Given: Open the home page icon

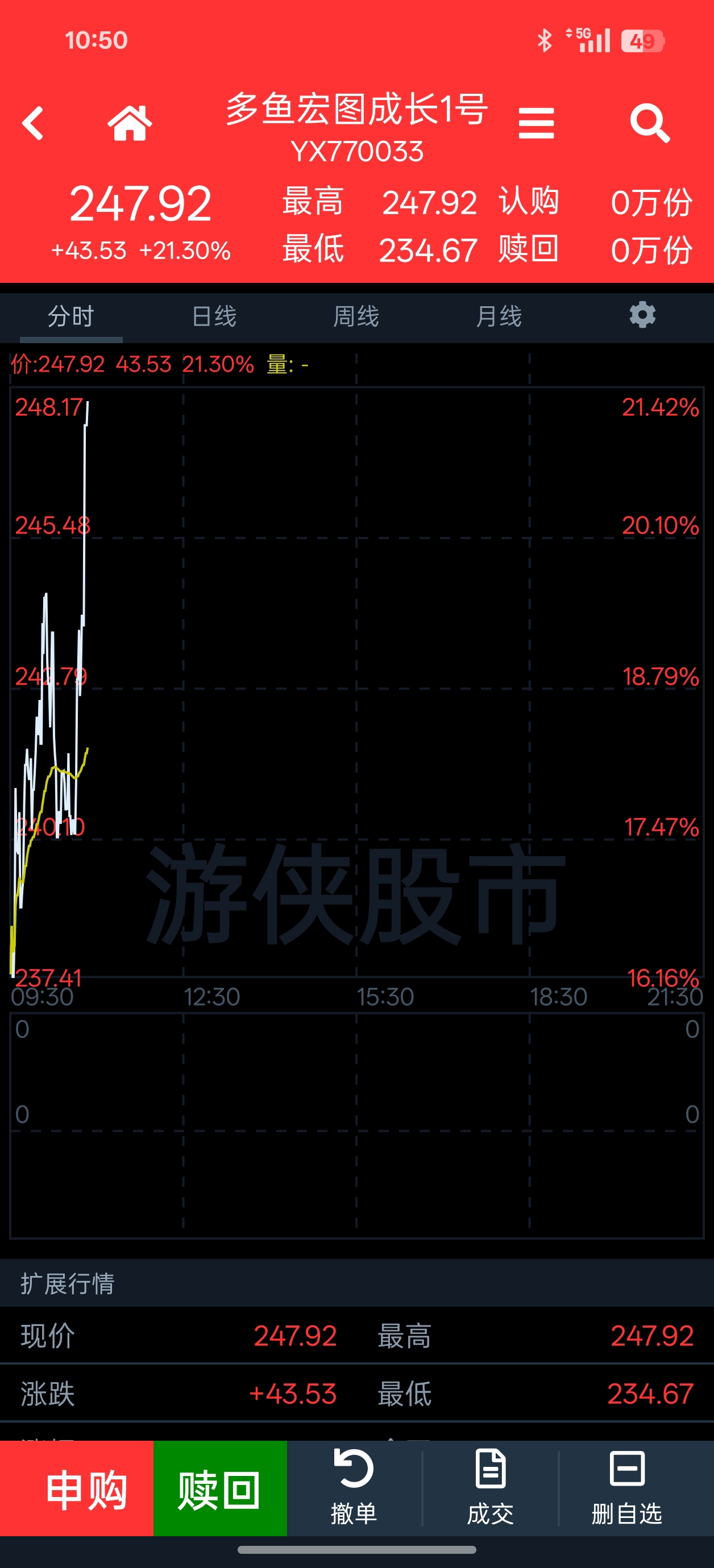Looking at the screenshot, I should (129, 124).
